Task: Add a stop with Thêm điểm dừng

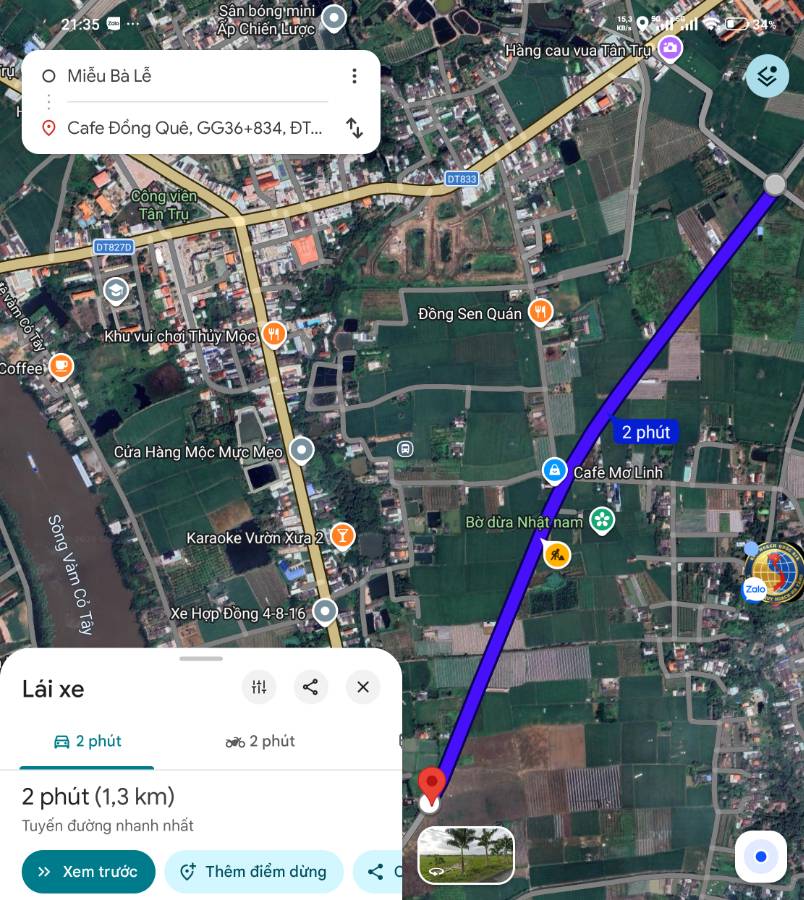Action: coord(253,872)
